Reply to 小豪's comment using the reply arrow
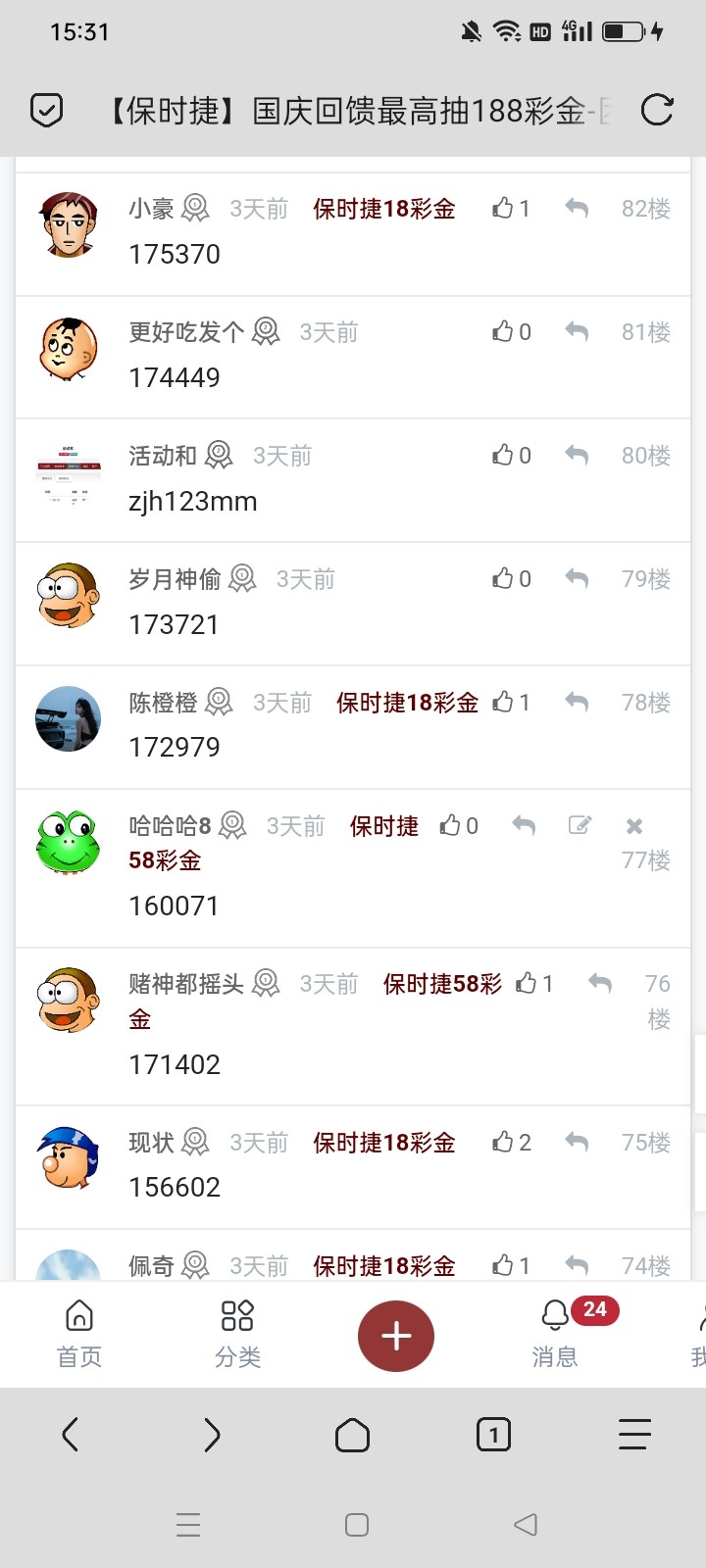706x1568 pixels. (x=577, y=208)
